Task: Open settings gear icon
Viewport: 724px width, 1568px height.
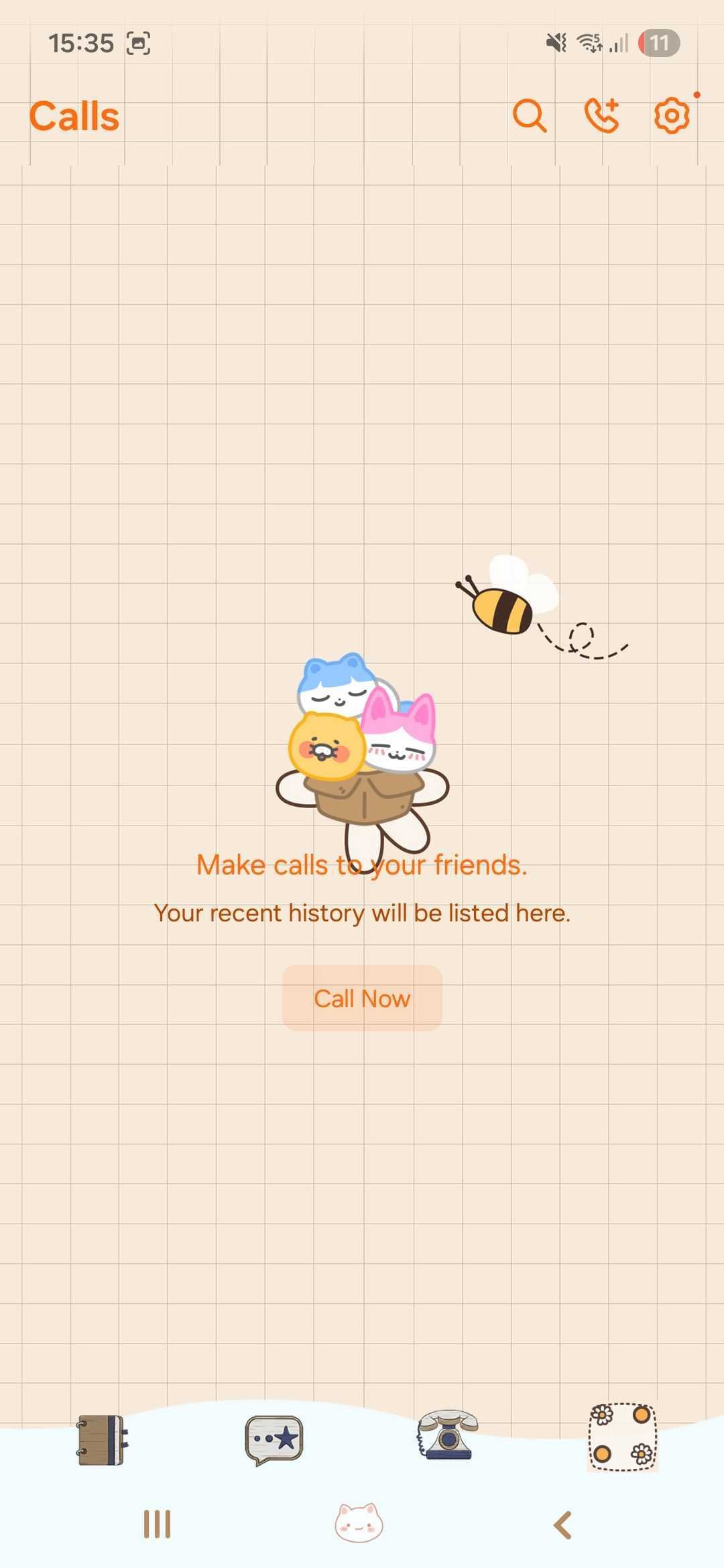Action: [x=672, y=116]
